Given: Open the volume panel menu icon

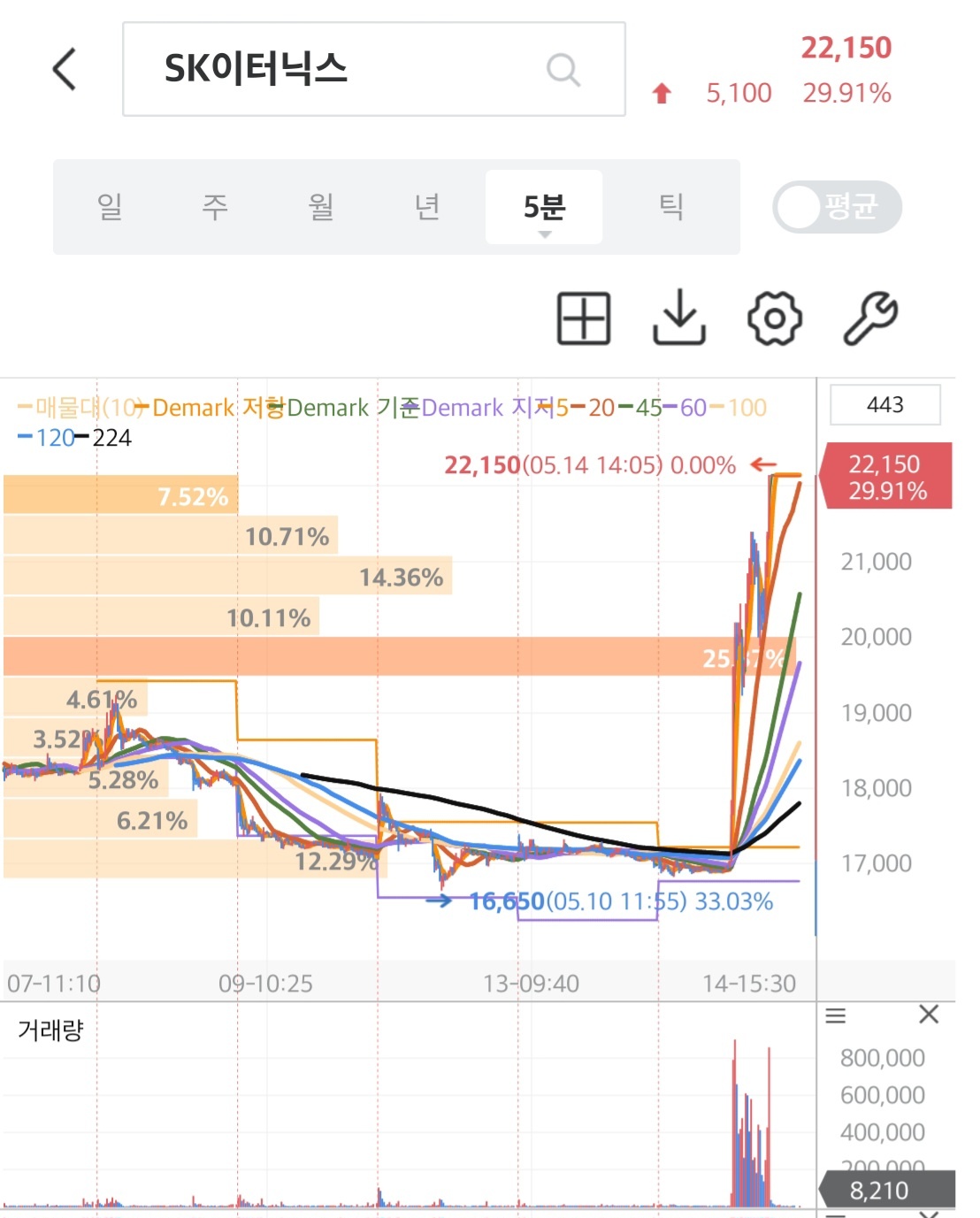Looking at the screenshot, I should coord(836,1015).
